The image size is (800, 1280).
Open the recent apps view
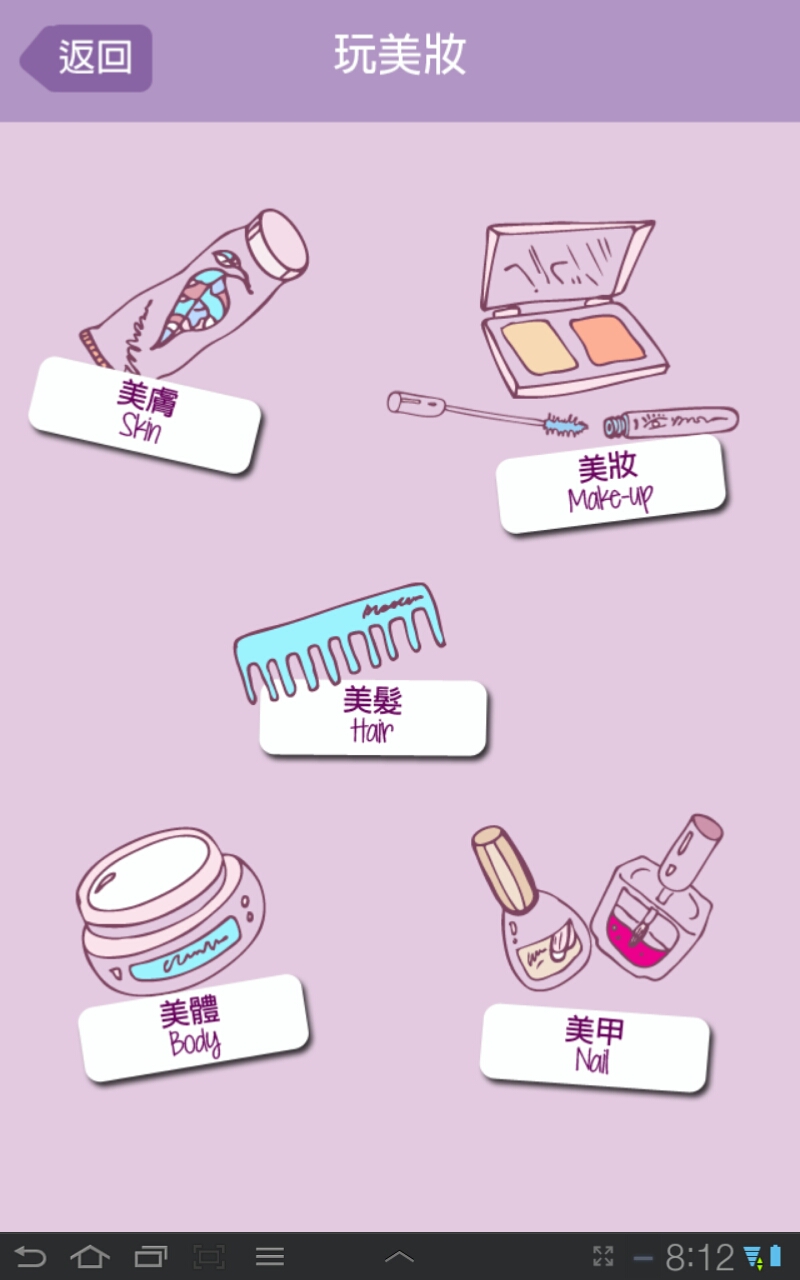point(151,1256)
